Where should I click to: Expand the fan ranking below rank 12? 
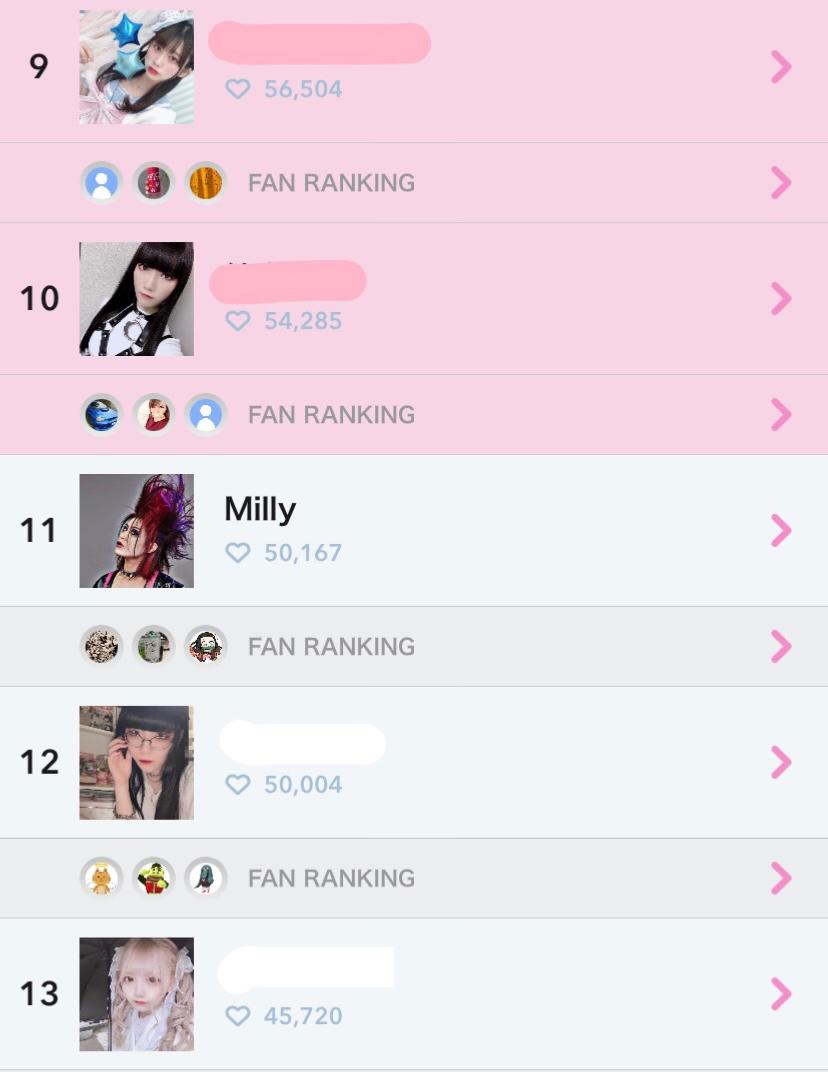tap(414, 878)
